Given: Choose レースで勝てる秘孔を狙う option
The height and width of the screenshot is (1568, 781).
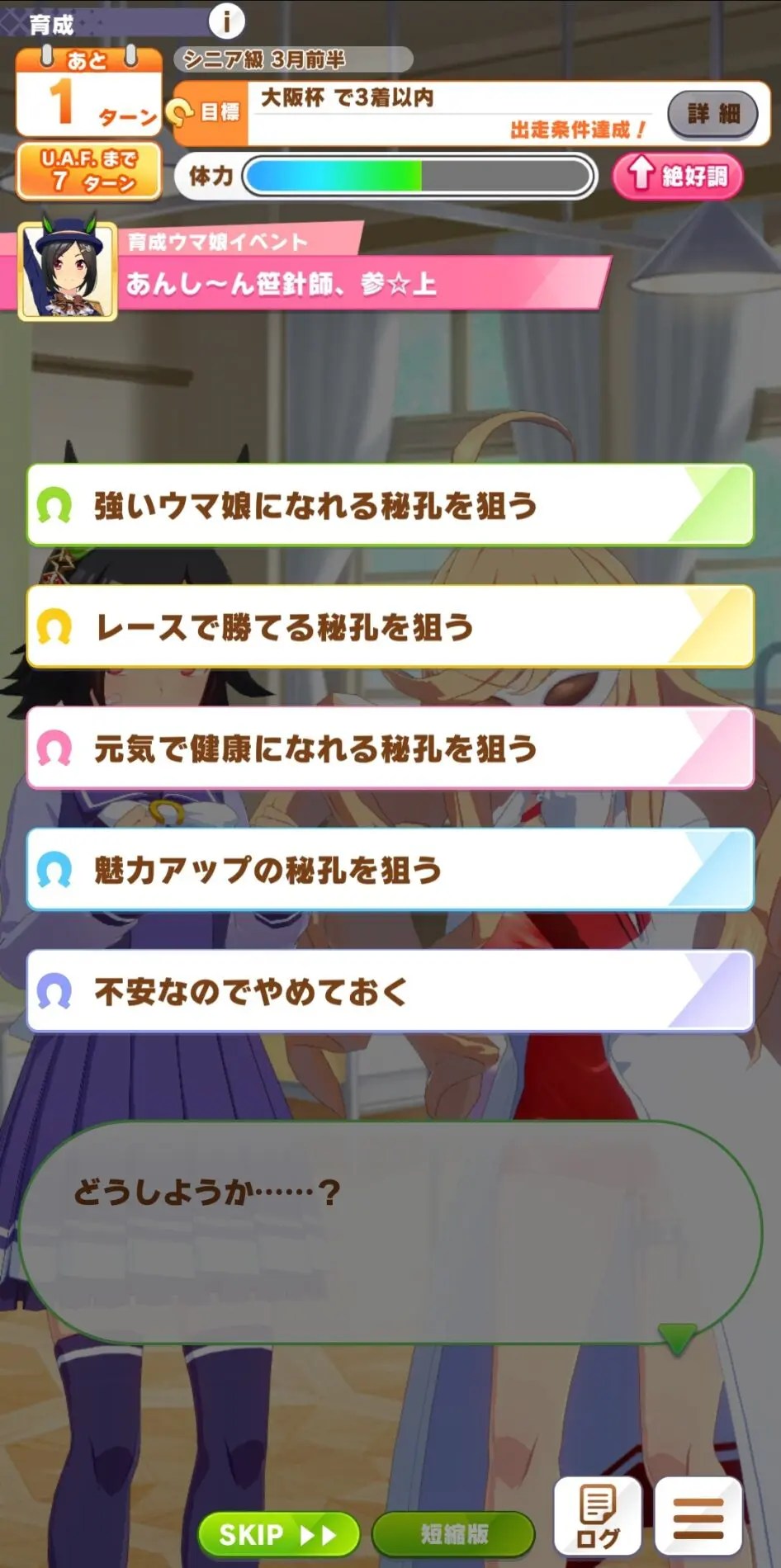Looking at the screenshot, I should pos(390,627).
